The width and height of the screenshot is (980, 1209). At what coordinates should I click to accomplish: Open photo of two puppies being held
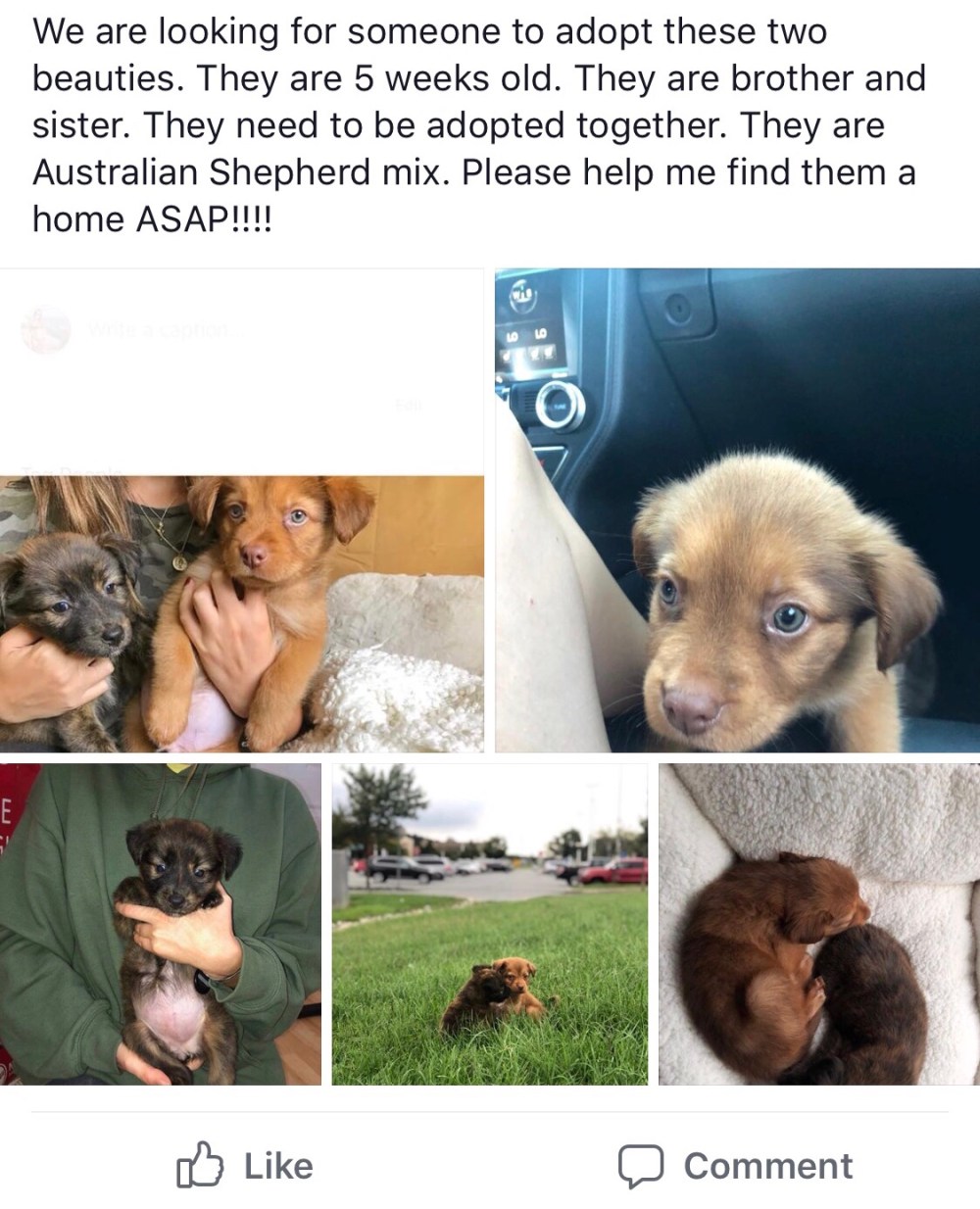(241, 612)
